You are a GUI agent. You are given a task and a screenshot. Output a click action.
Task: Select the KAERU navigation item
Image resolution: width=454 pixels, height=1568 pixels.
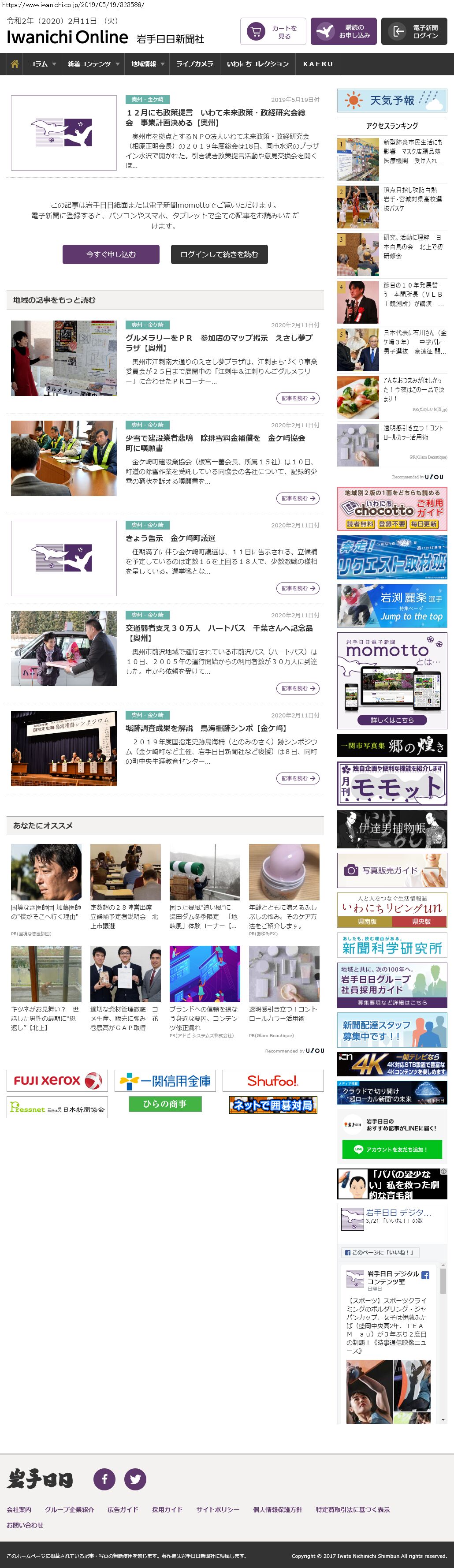318,64
